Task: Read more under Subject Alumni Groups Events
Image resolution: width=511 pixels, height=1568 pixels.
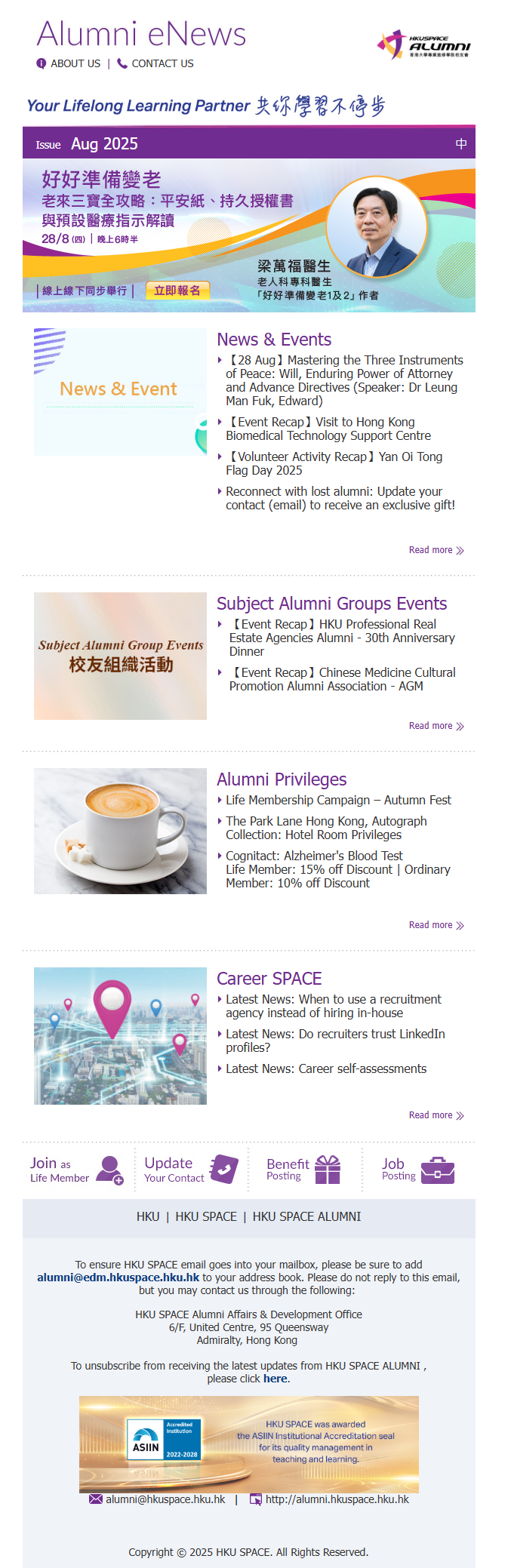Action: 436,726
